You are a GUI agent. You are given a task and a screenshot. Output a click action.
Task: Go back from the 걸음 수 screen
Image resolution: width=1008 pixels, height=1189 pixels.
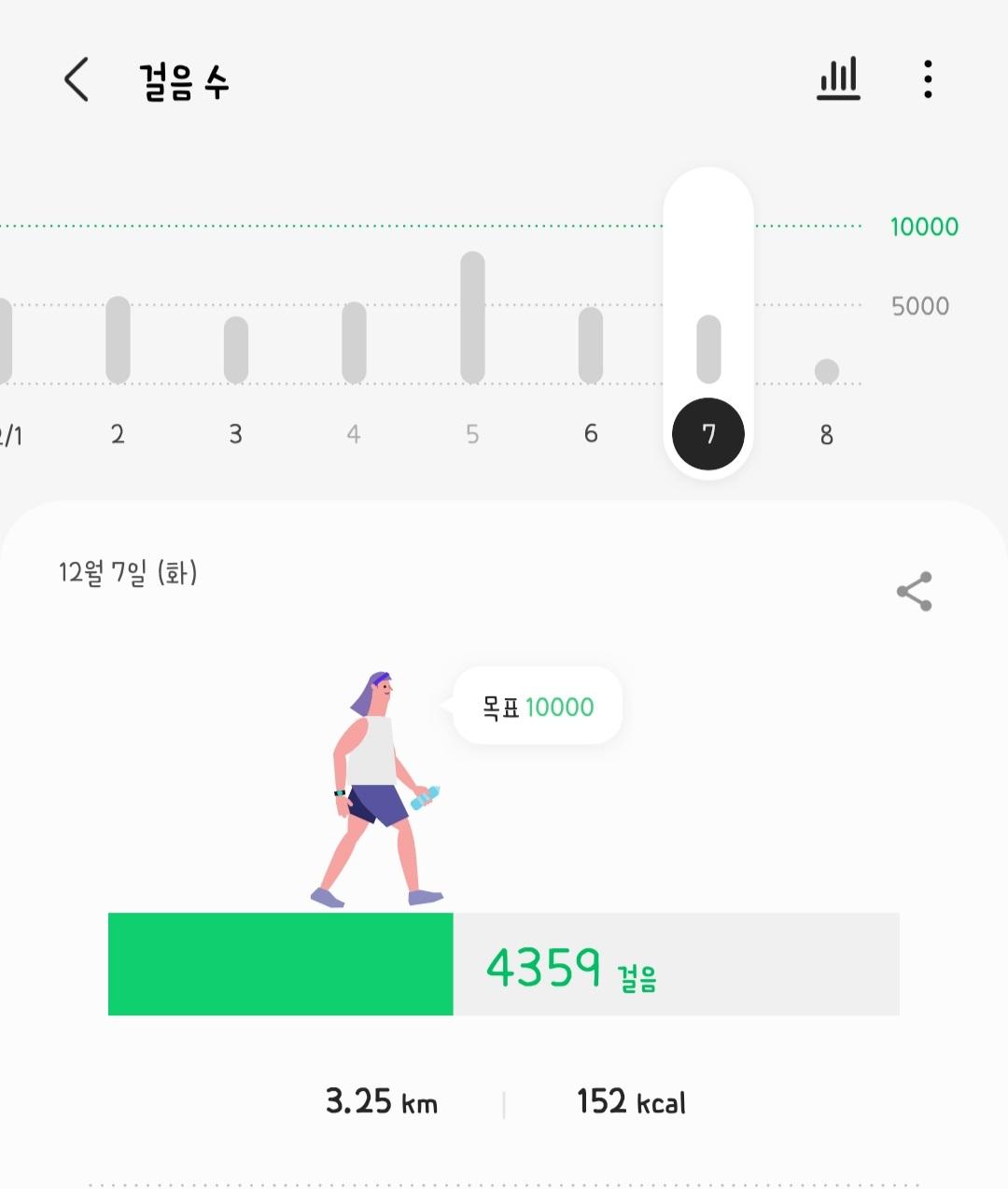(77, 79)
